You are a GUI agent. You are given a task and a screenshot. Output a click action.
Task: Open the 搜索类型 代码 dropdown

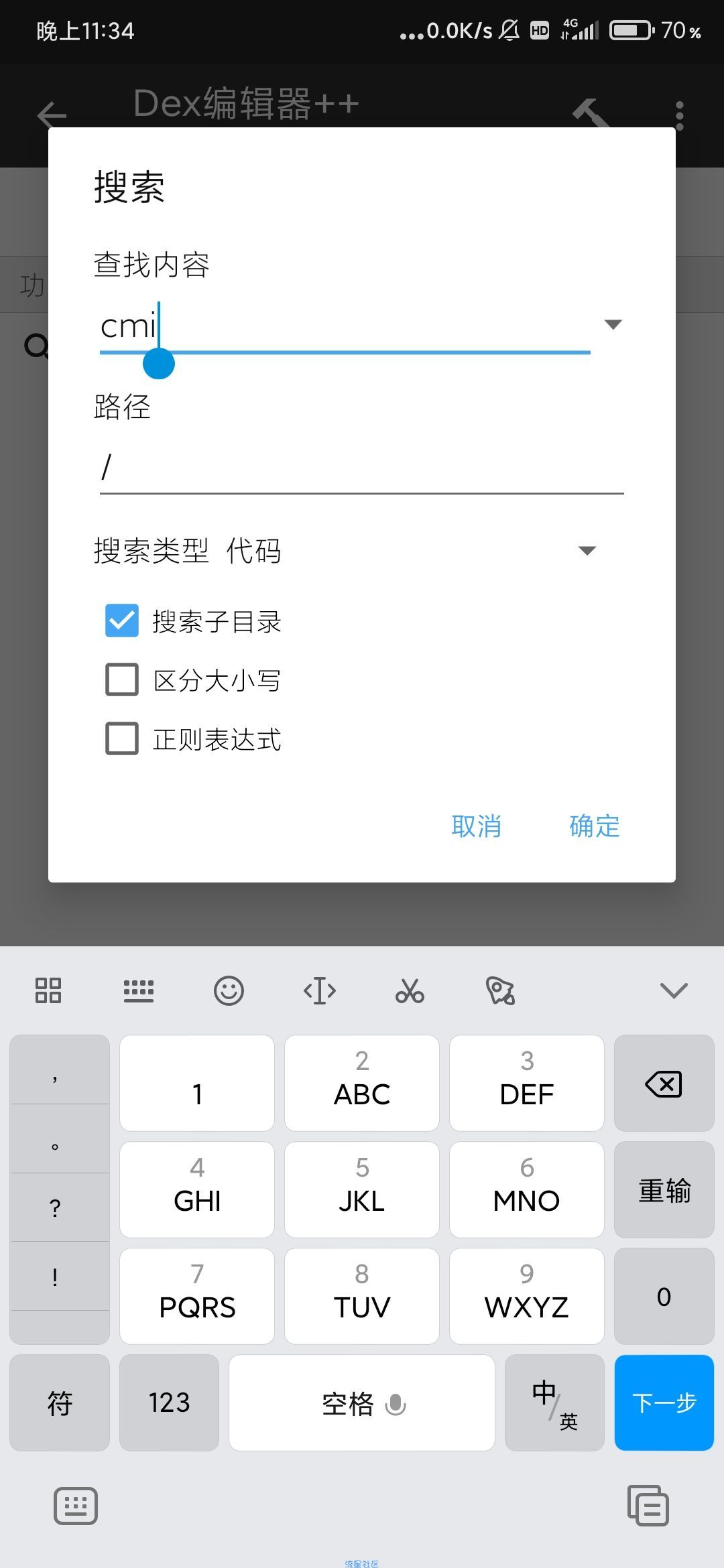[587, 551]
